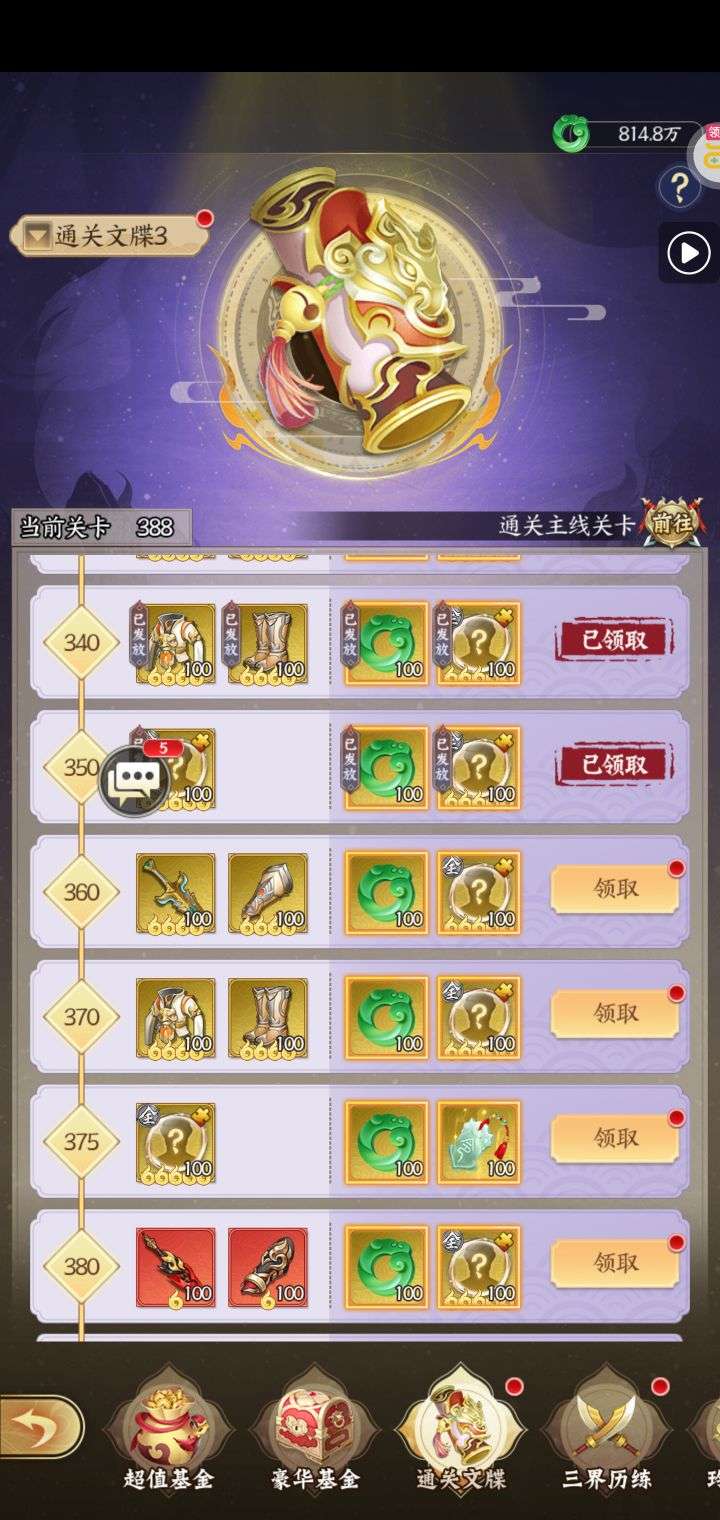The height and width of the screenshot is (1520, 720).
Task: Claim rewards for stage 375
Action: 615,1139
